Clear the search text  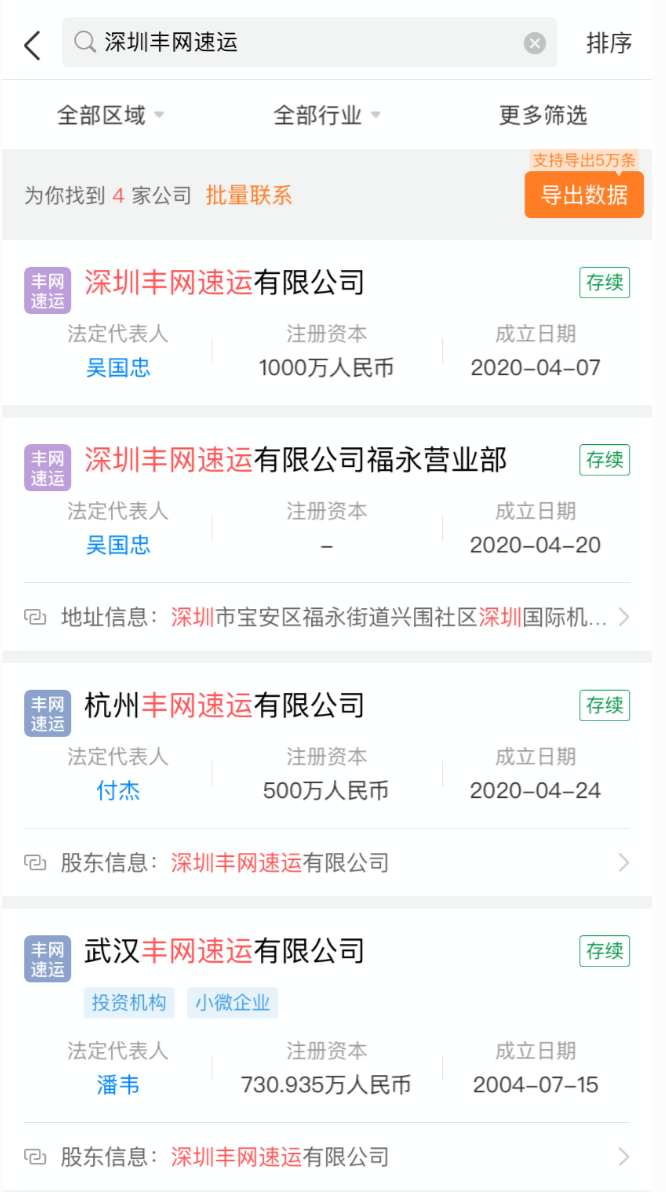pos(535,43)
